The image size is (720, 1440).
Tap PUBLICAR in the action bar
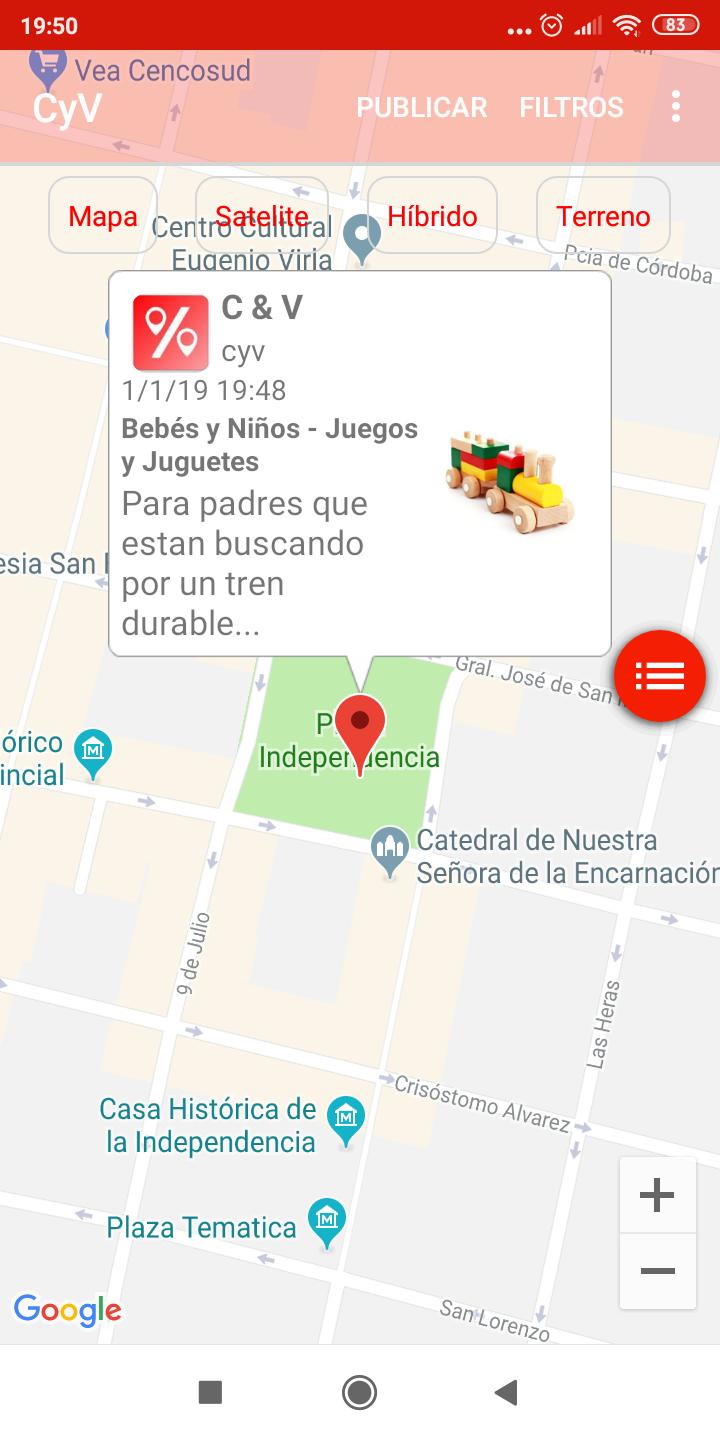421,106
